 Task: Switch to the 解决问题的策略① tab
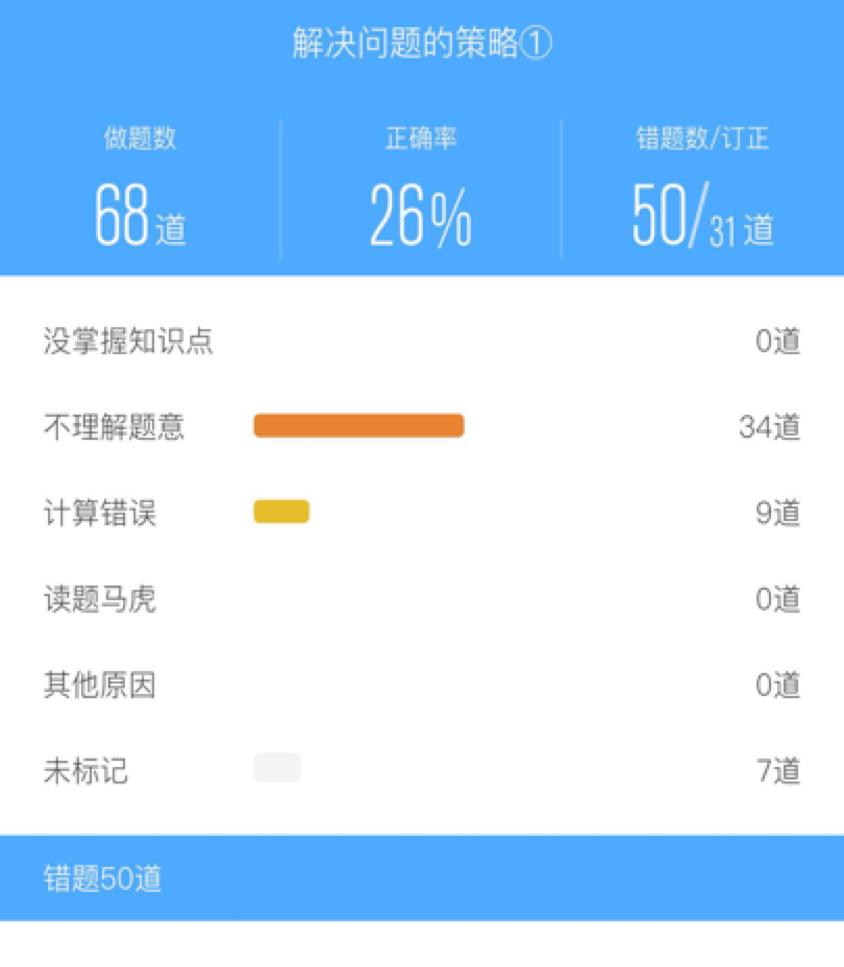(422, 41)
